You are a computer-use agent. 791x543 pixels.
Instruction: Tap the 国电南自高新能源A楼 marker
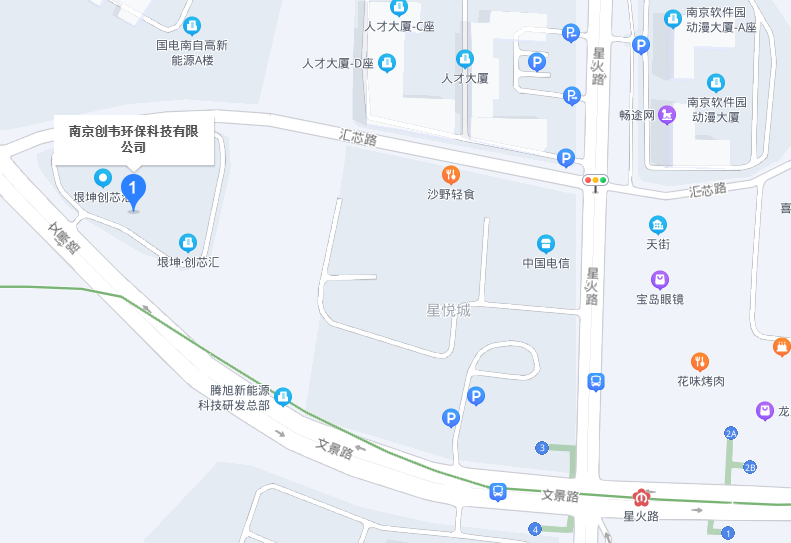click(x=192, y=26)
